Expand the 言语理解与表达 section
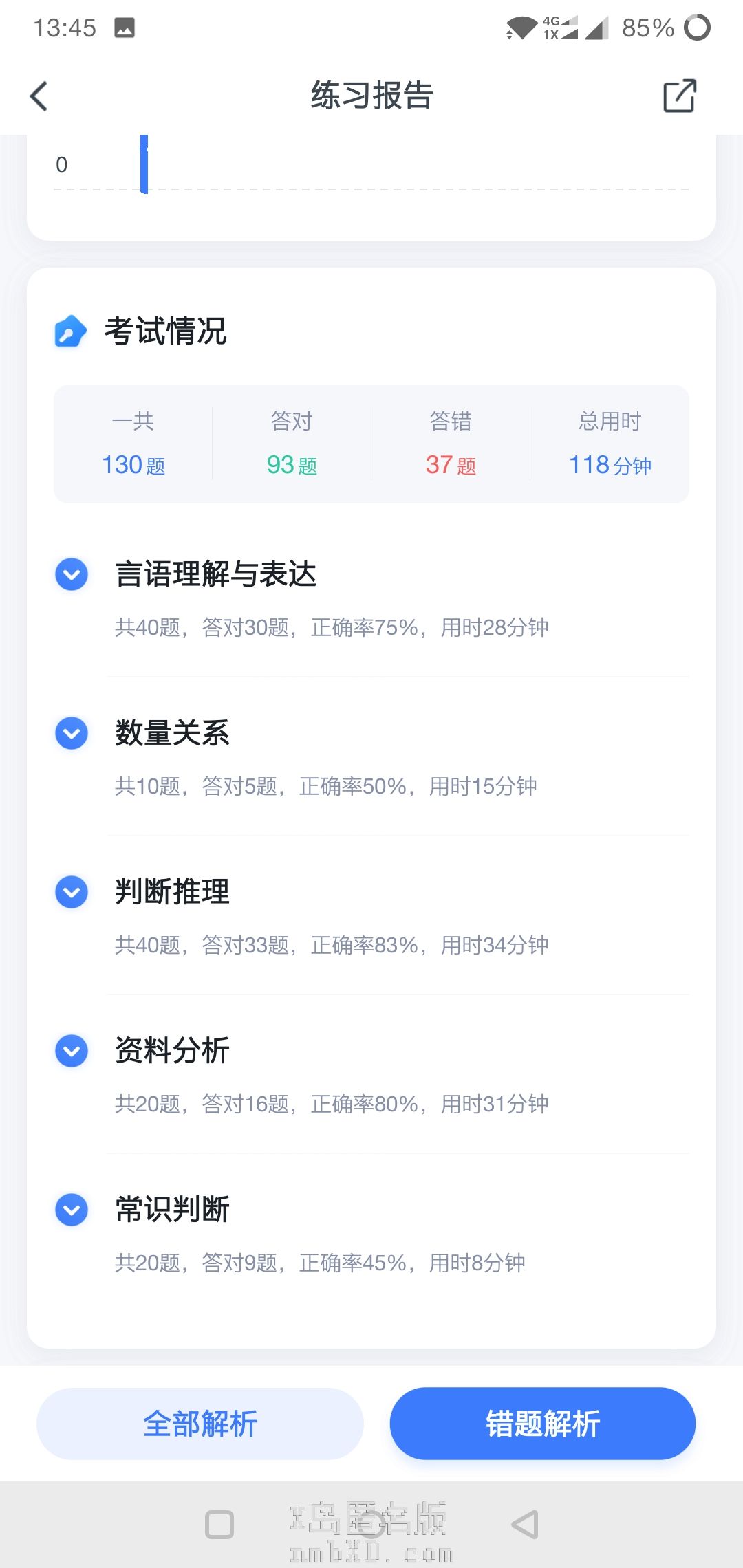The image size is (743, 1568). [x=72, y=574]
